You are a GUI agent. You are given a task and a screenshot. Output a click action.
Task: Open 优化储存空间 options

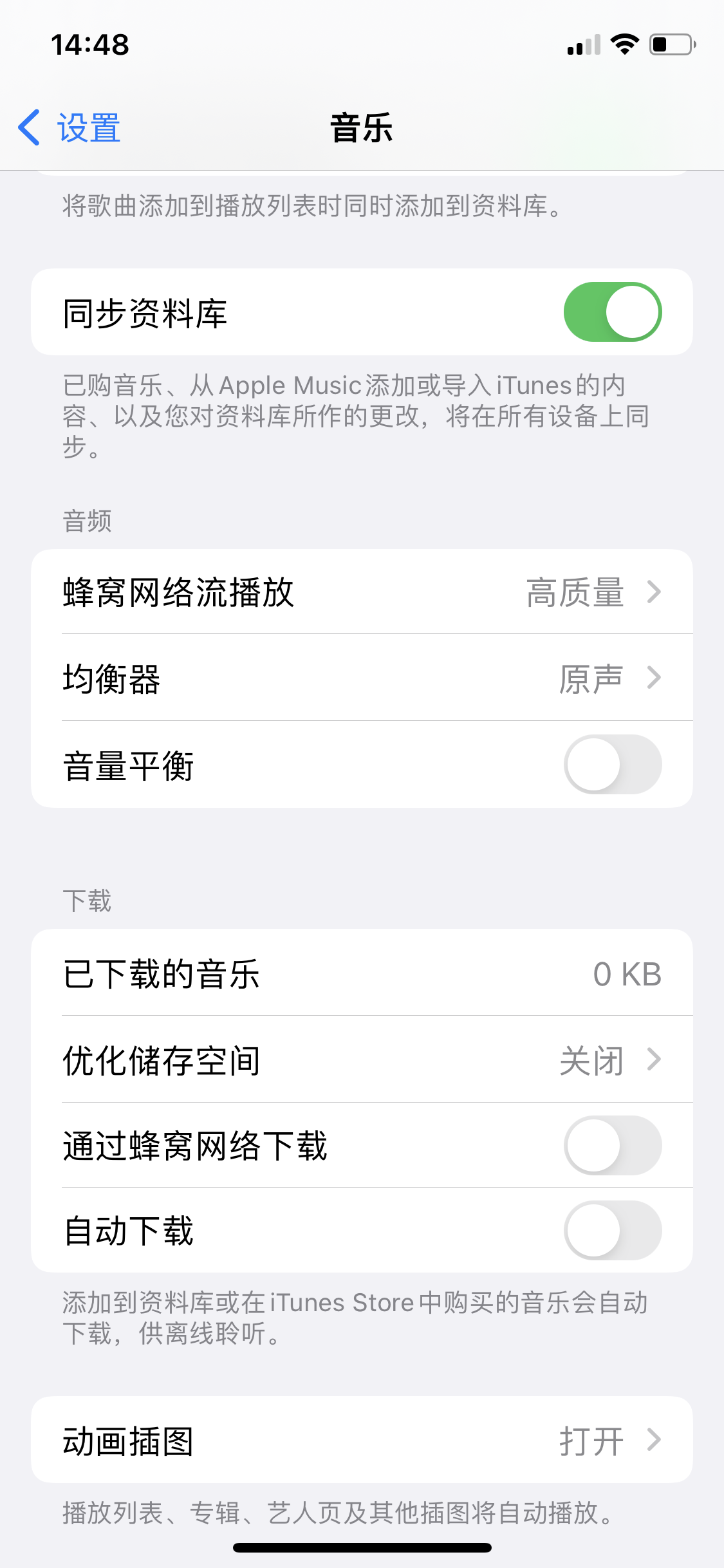pos(362,1059)
